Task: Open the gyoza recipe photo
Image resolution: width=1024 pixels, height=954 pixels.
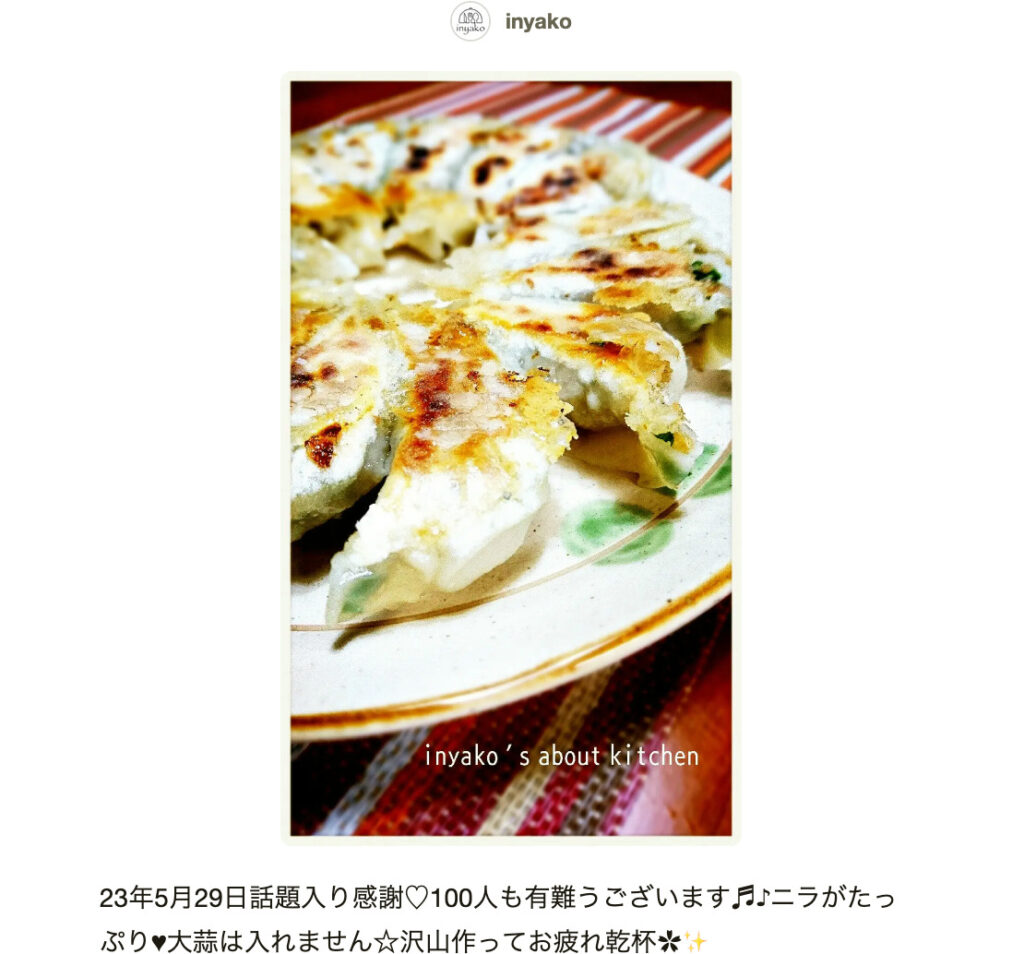Action: coord(511,458)
